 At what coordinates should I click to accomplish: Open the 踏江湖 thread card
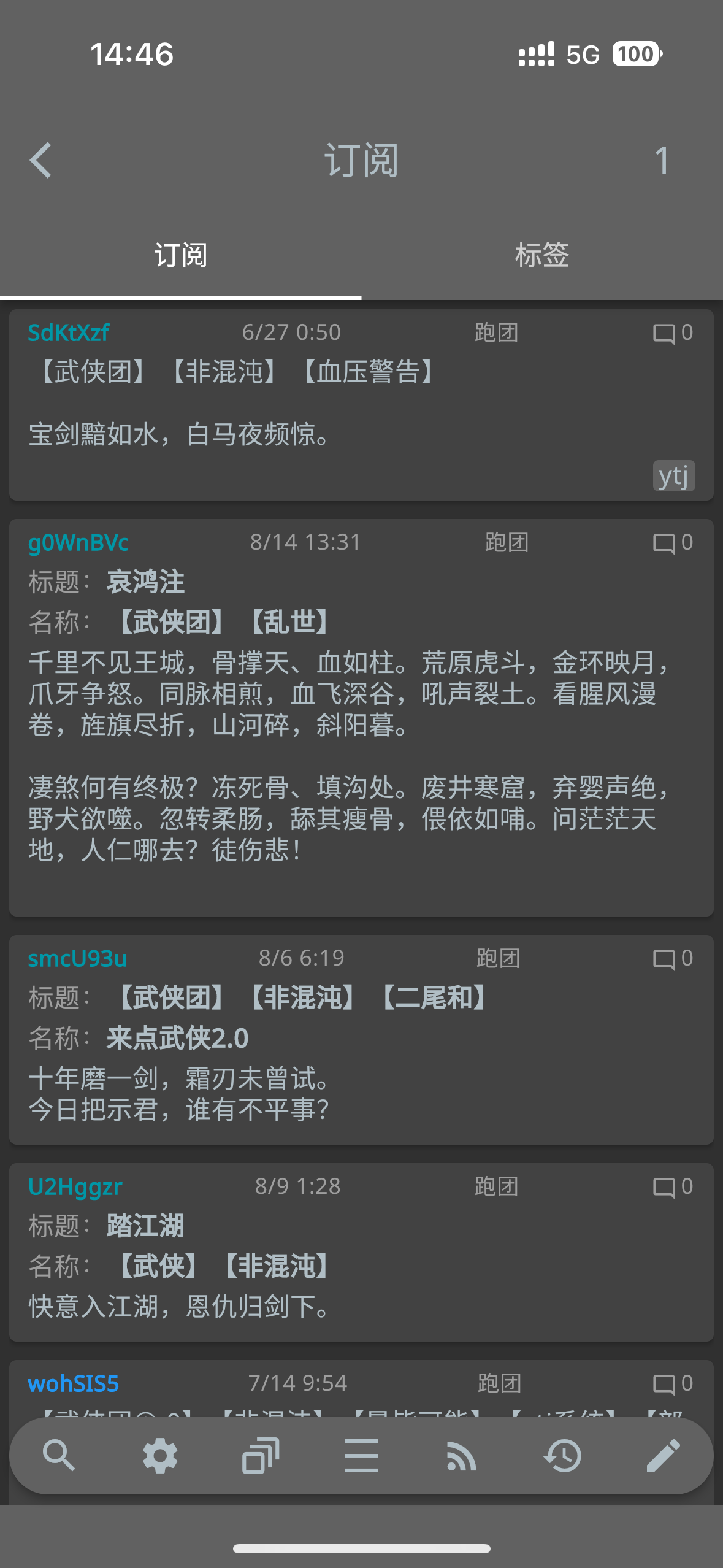point(361,1264)
